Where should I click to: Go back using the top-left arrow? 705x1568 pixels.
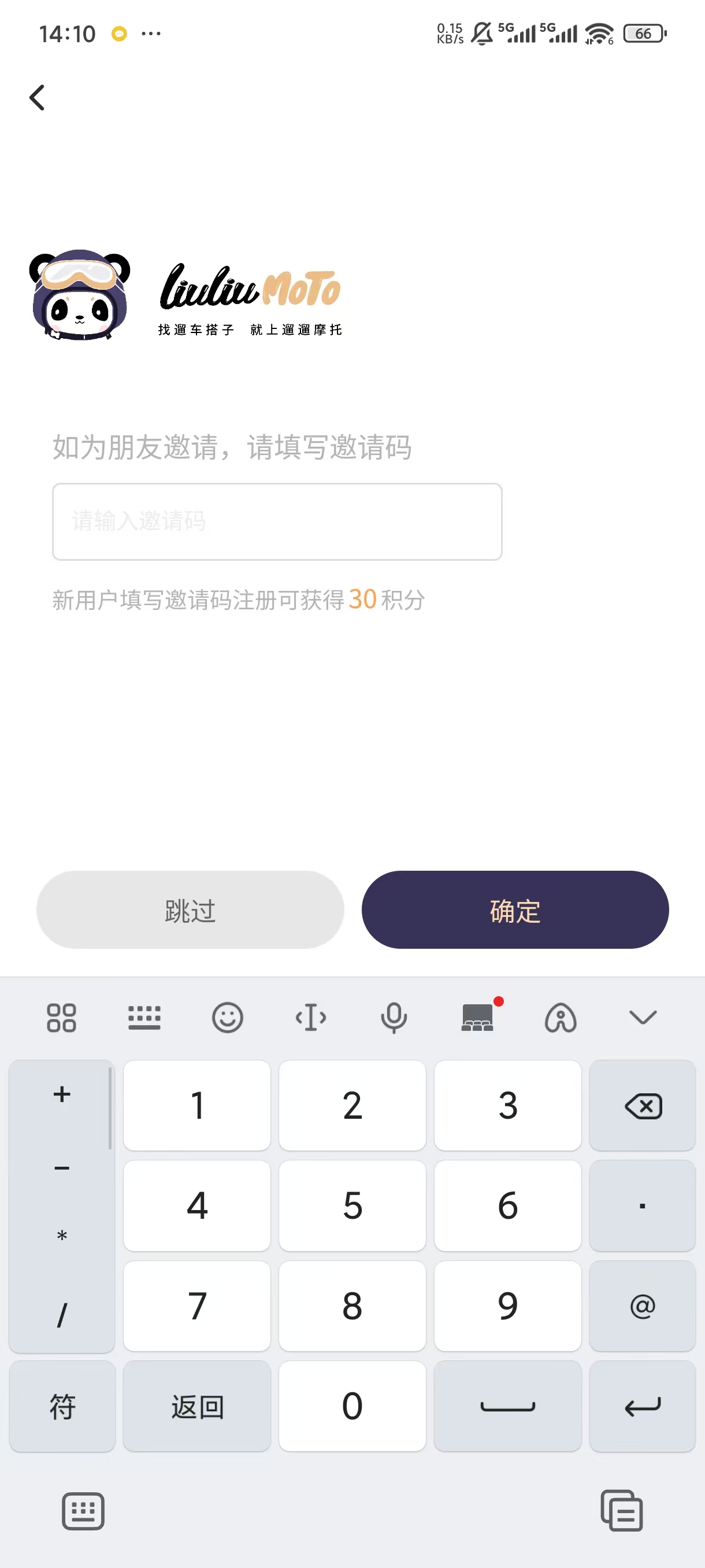(38, 97)
